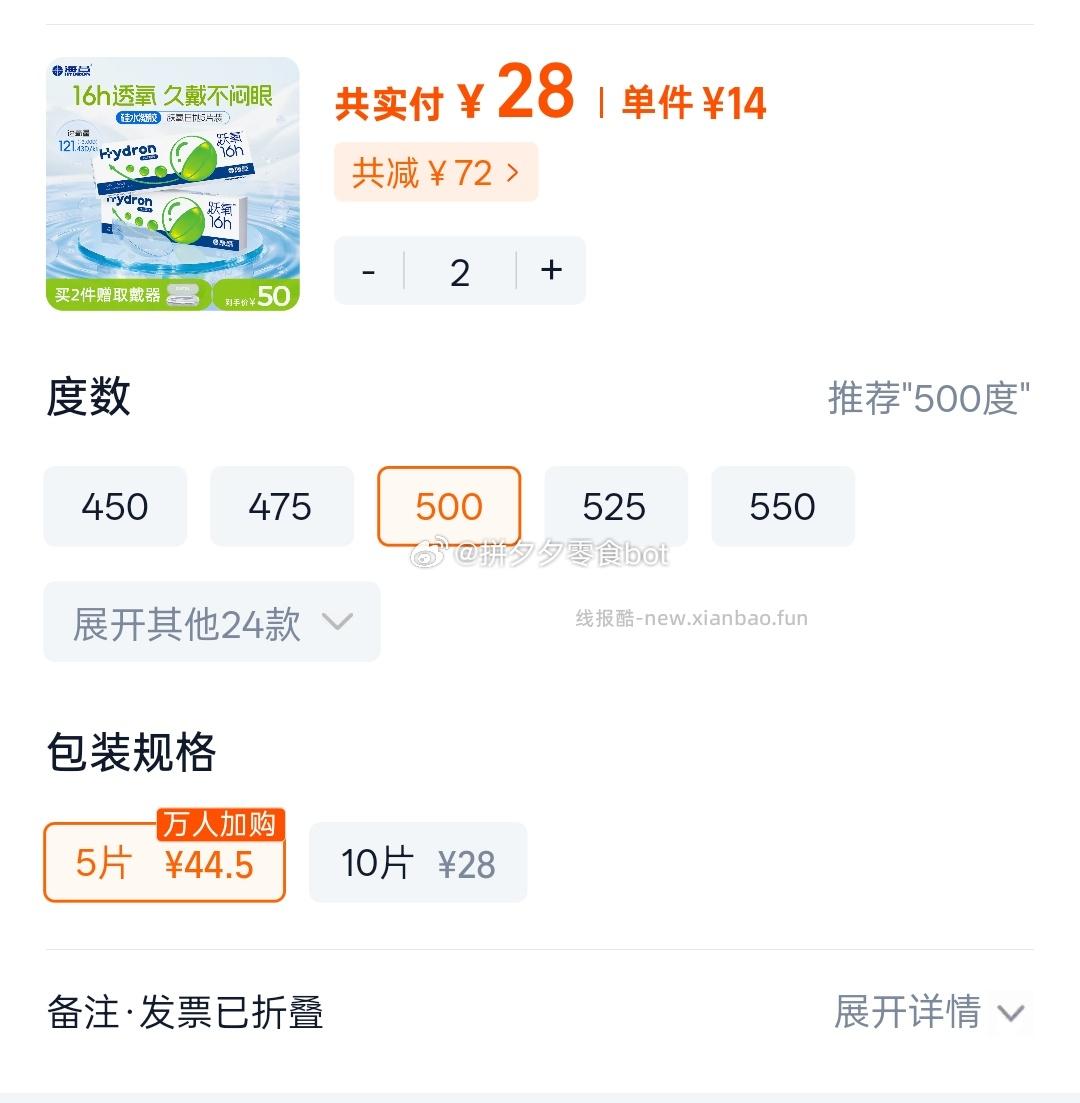Tap the - to decrease item quantity

tap(369, 270)
